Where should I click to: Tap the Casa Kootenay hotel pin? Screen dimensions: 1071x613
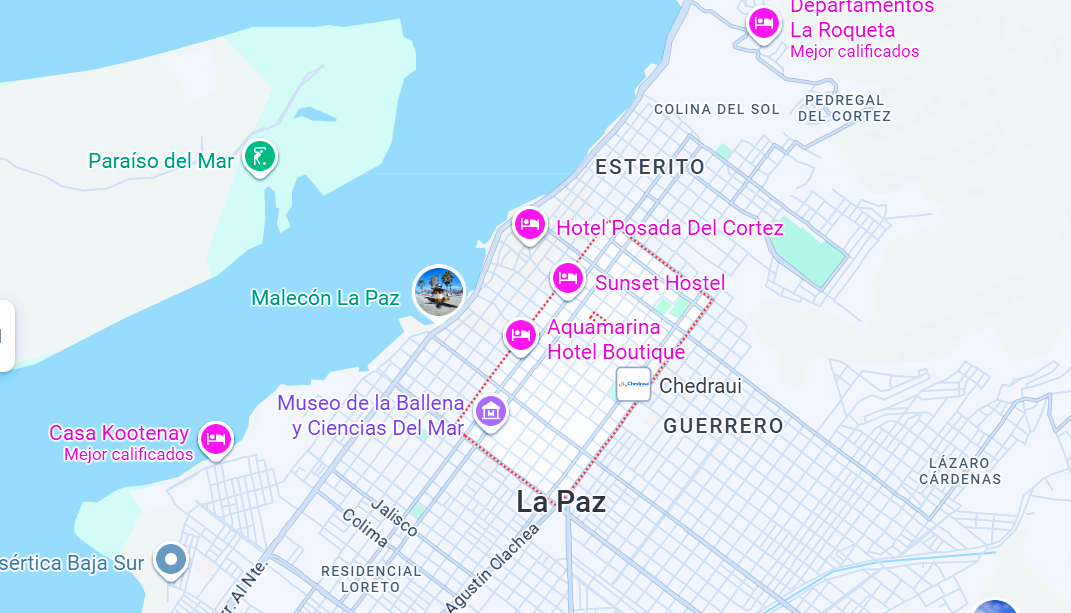pyautogui.click(x=216, y=439)
